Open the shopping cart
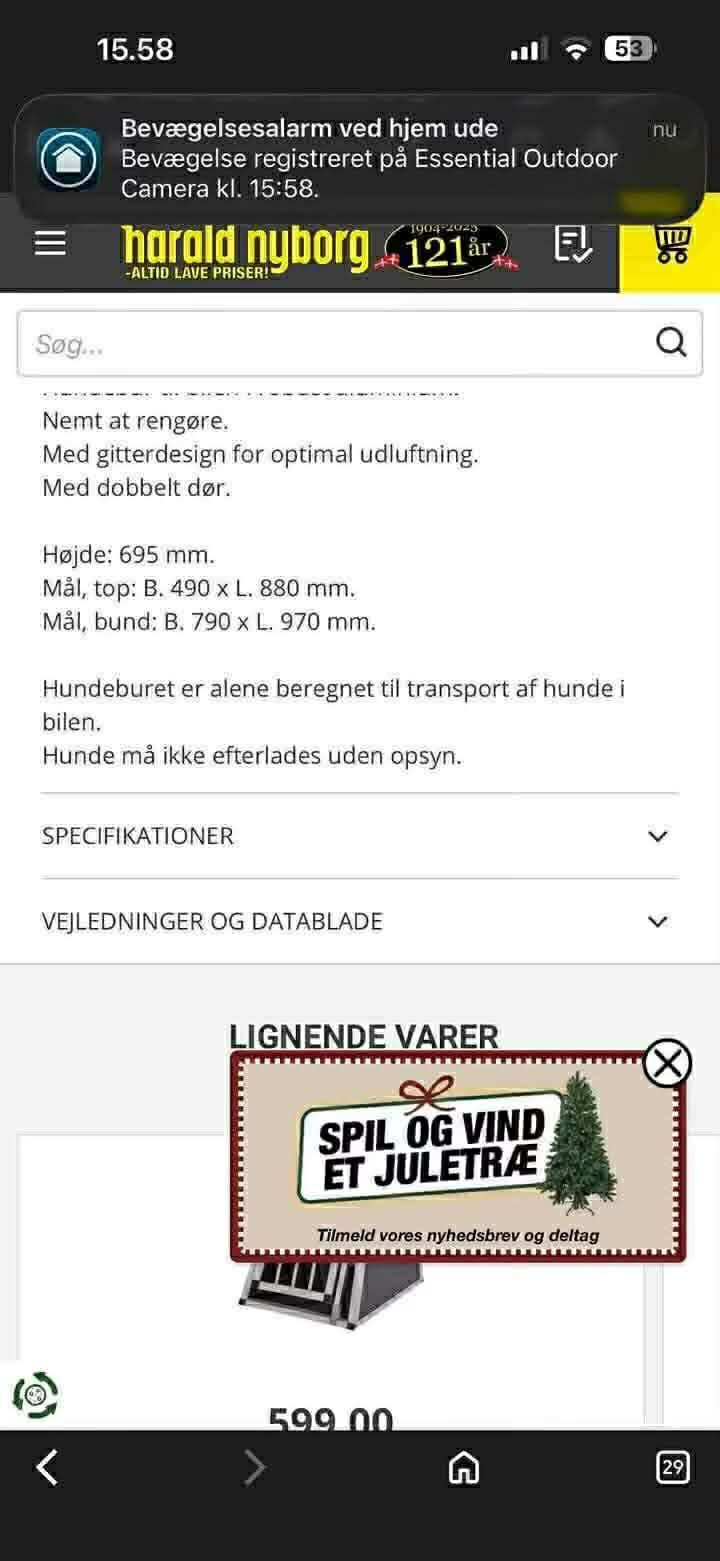The width and height of the screenshot is (720, 1561). pyautogui.click(x=672, y=243)
